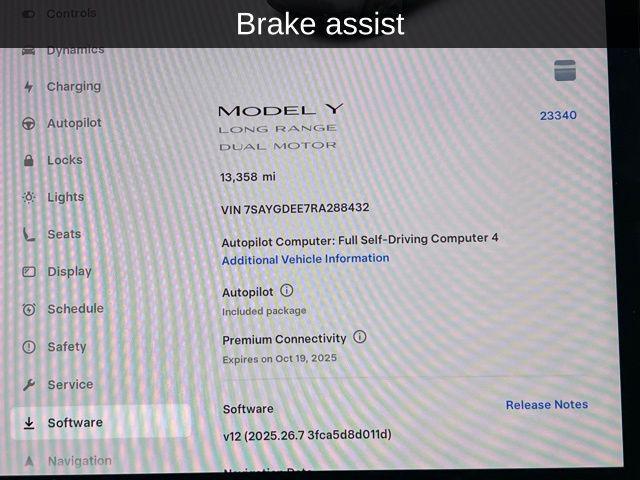This screenshot has height=480, width=640.
Task: Open Navigation settings
Action: click(x=79, y=461)
